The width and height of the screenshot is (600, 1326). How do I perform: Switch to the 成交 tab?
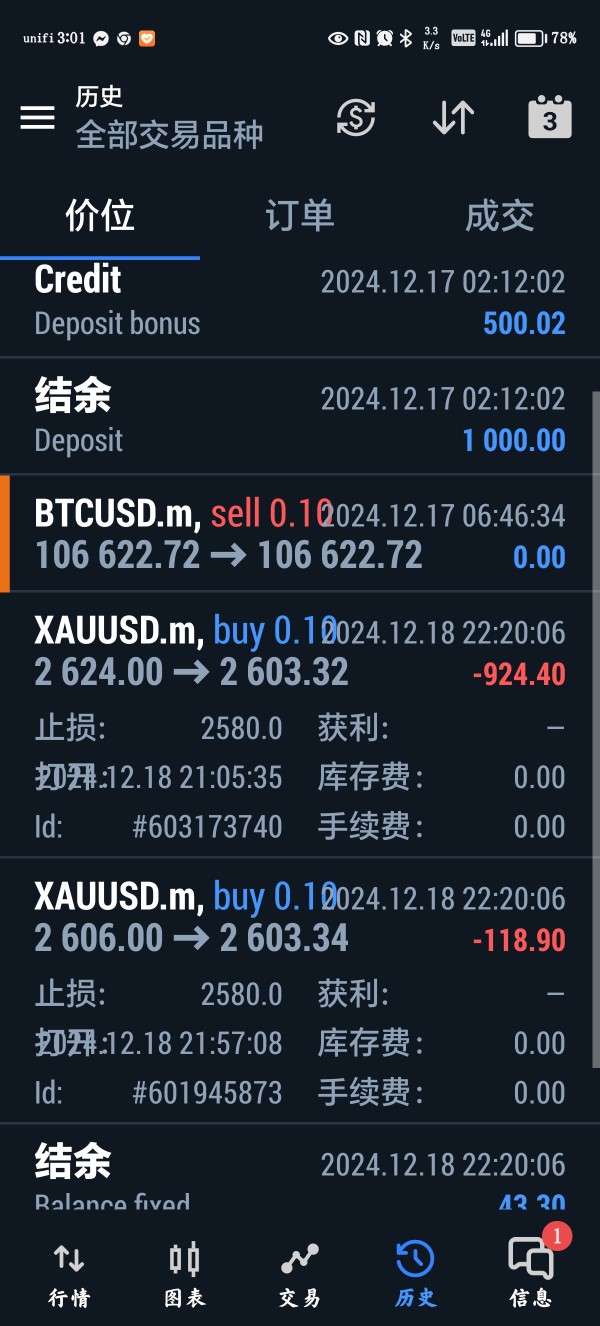(499, 216)
